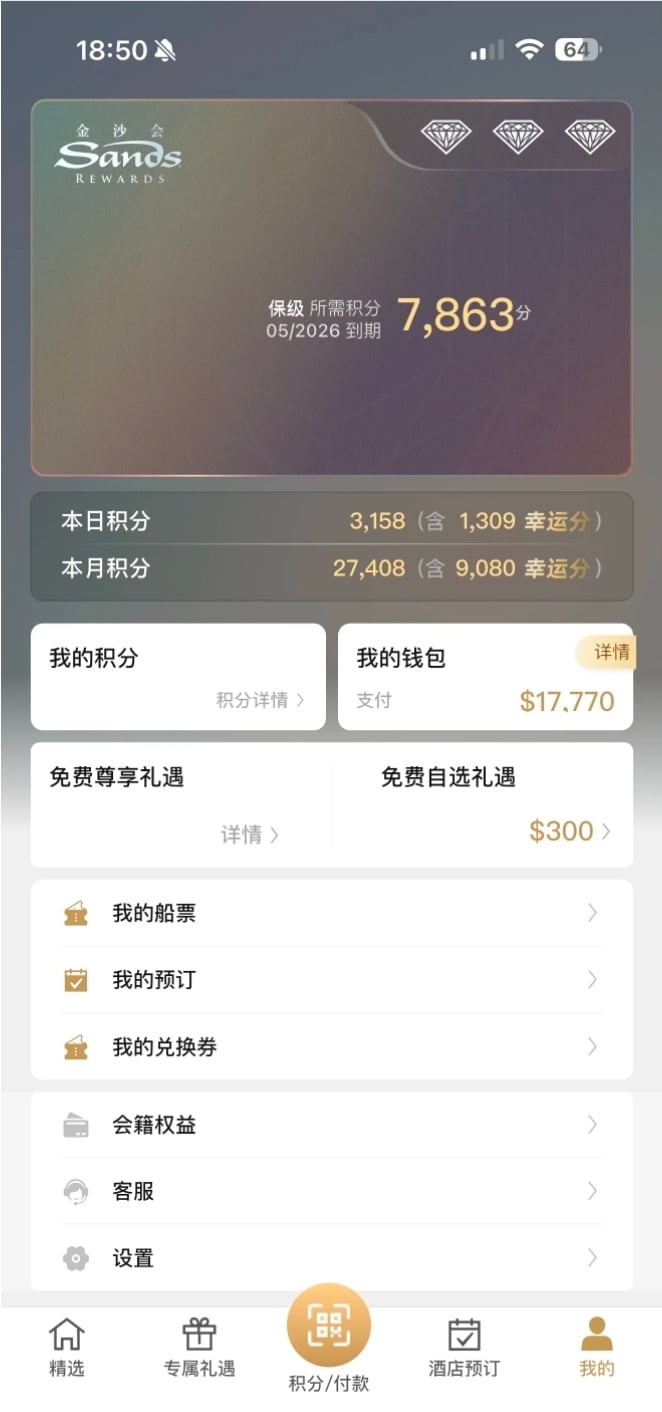Open the 积分/付款 QR code button
Screen dimensions: 662x1412
(x=329, y=1328)
